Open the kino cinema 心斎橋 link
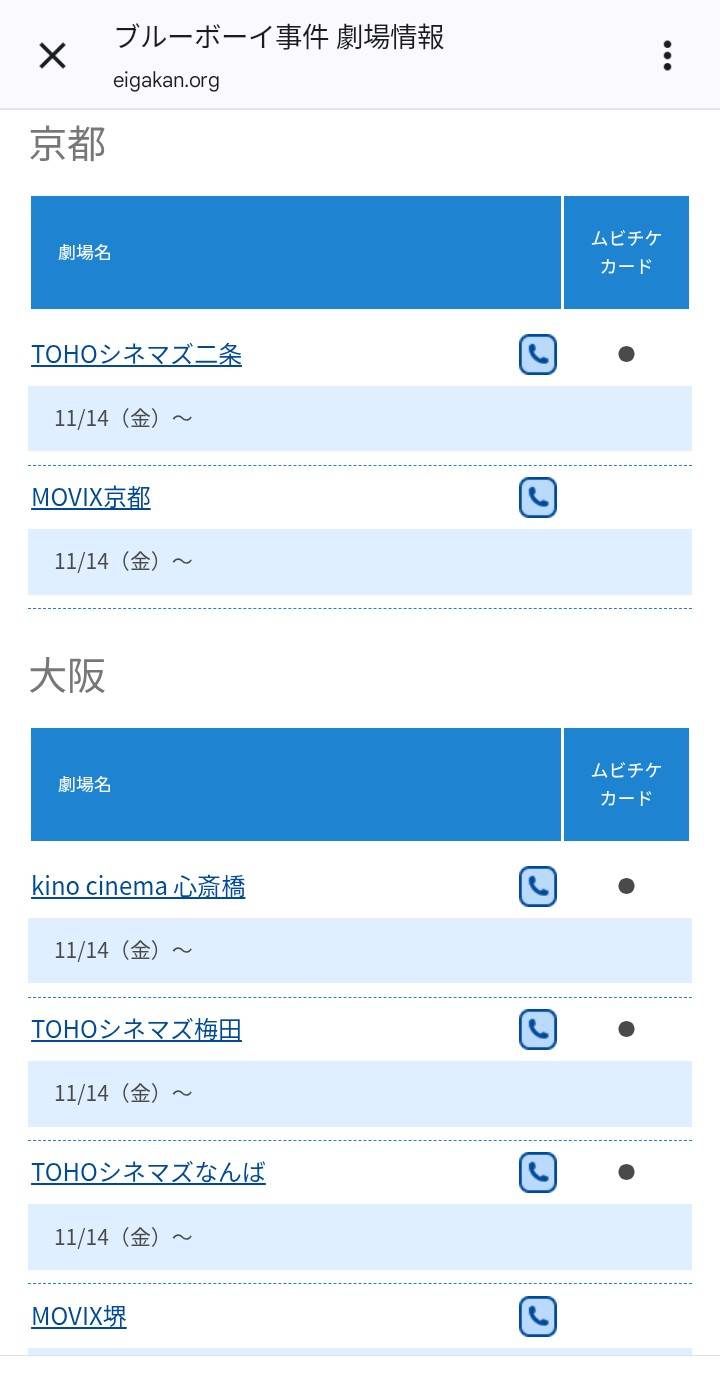Viewport: 720px width, 1385px height. tap(138, 887)
